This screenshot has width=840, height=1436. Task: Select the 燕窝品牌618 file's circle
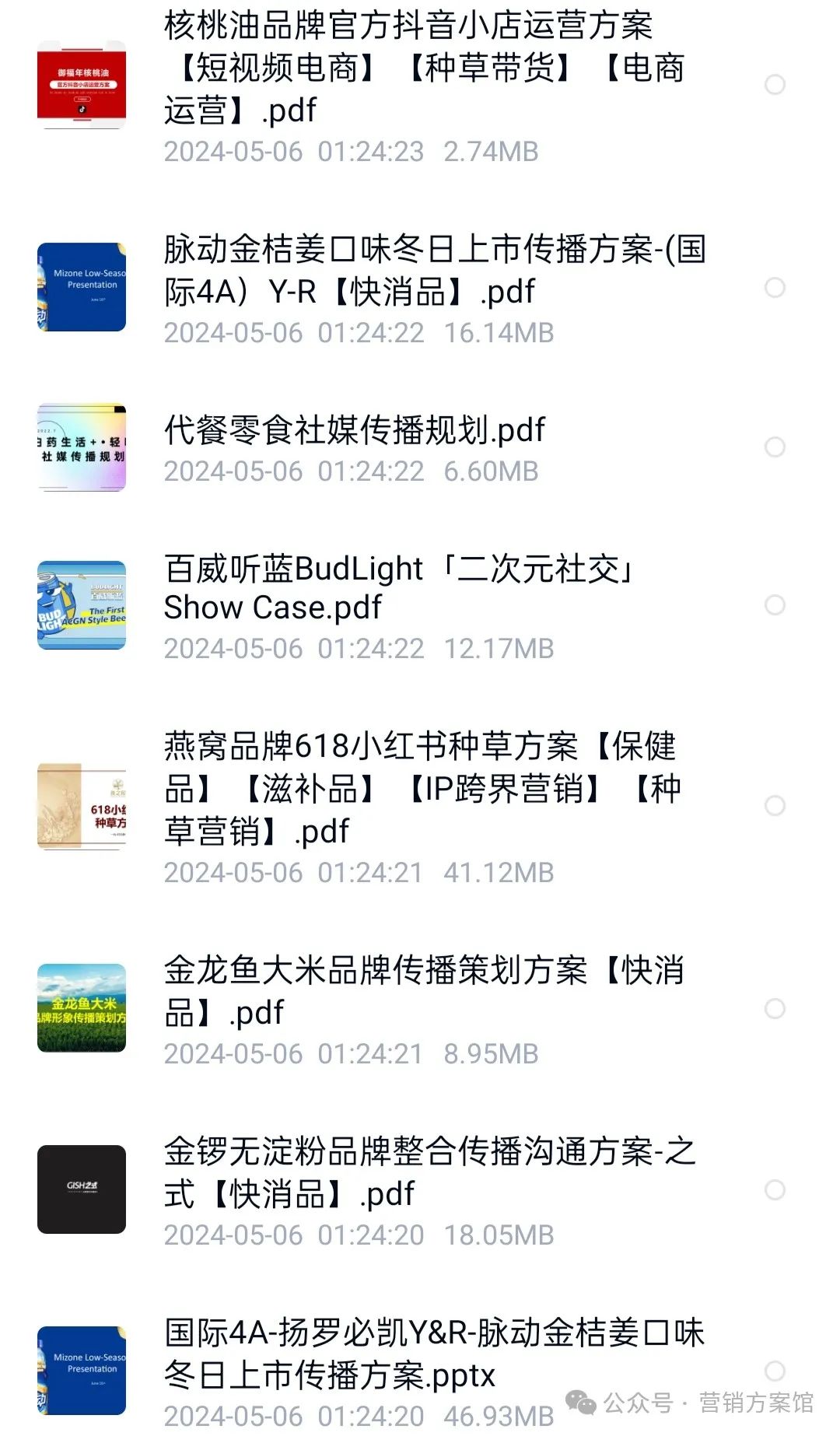coord(775,806)
